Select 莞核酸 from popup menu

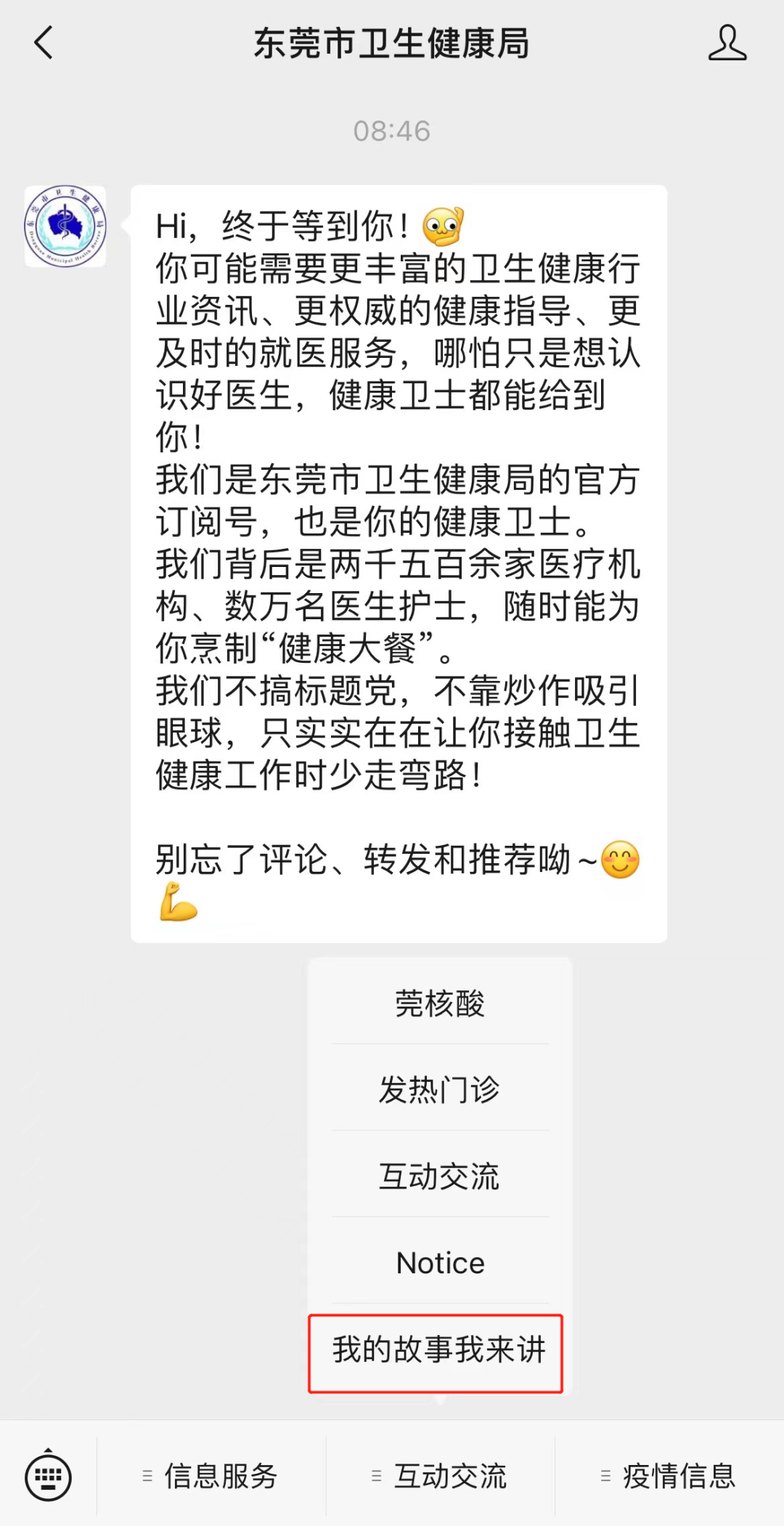pyautogui.click(x=440, y=1003)
